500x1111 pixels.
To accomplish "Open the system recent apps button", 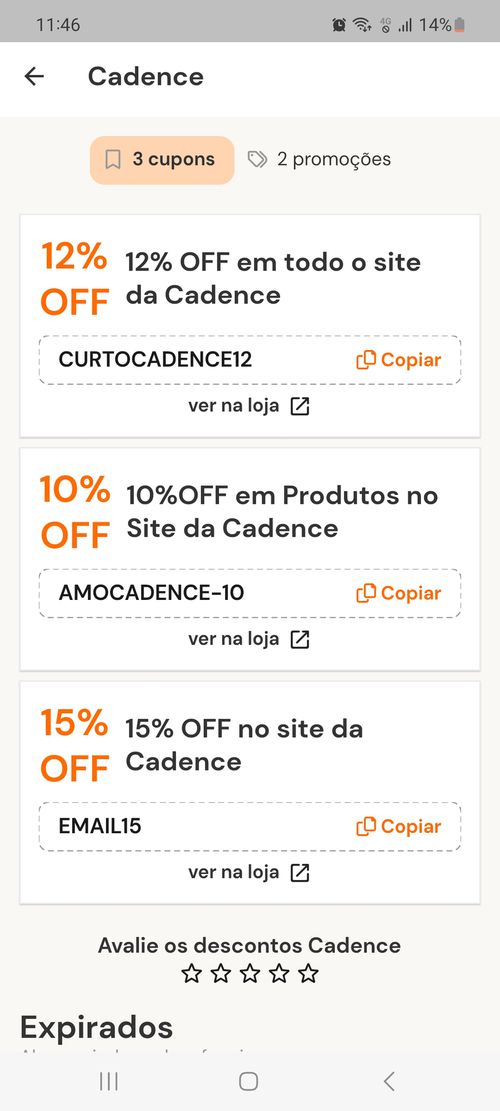I will (108, 1081).
